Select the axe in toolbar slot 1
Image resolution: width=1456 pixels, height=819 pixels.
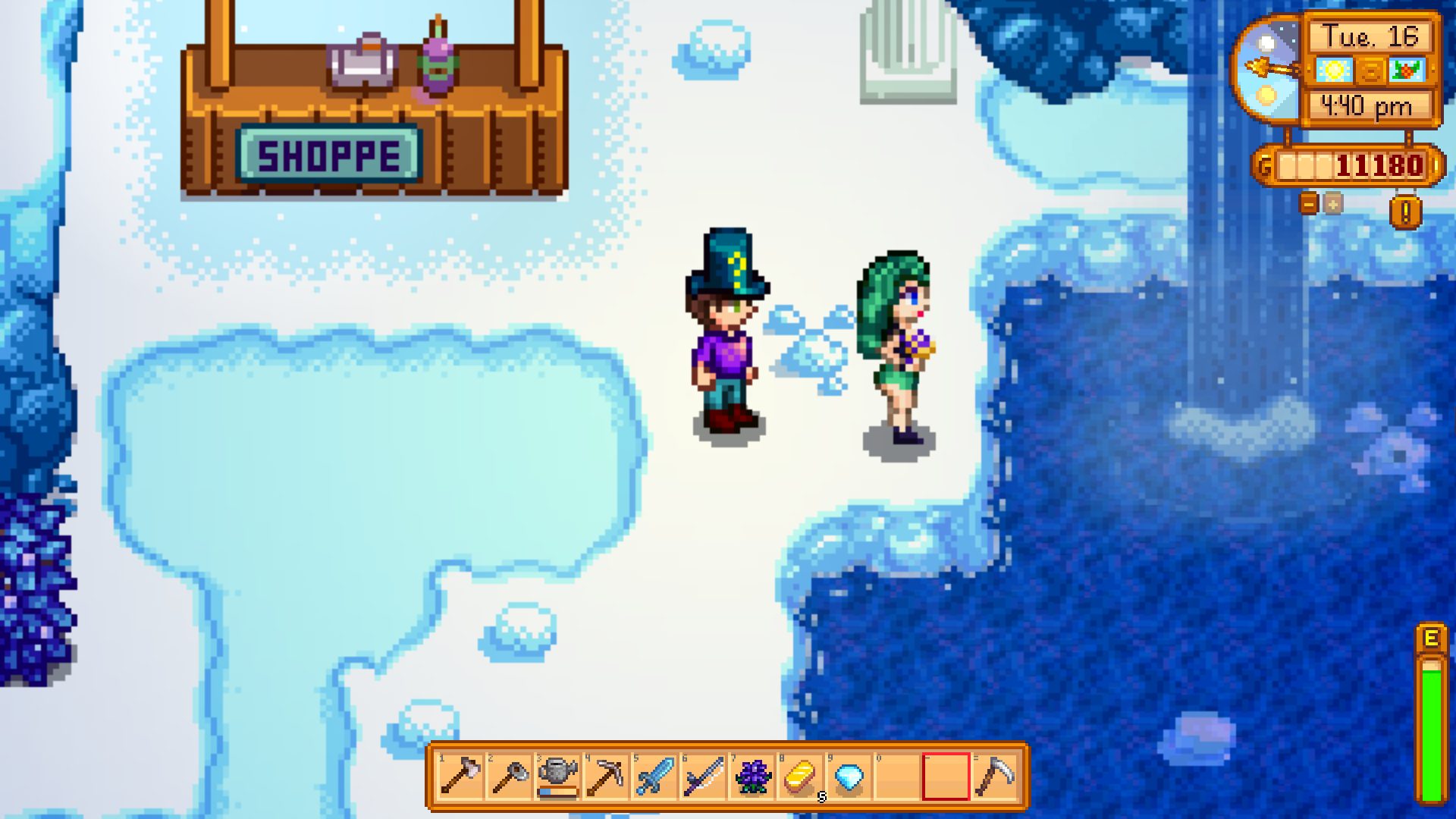pos(460,777)
